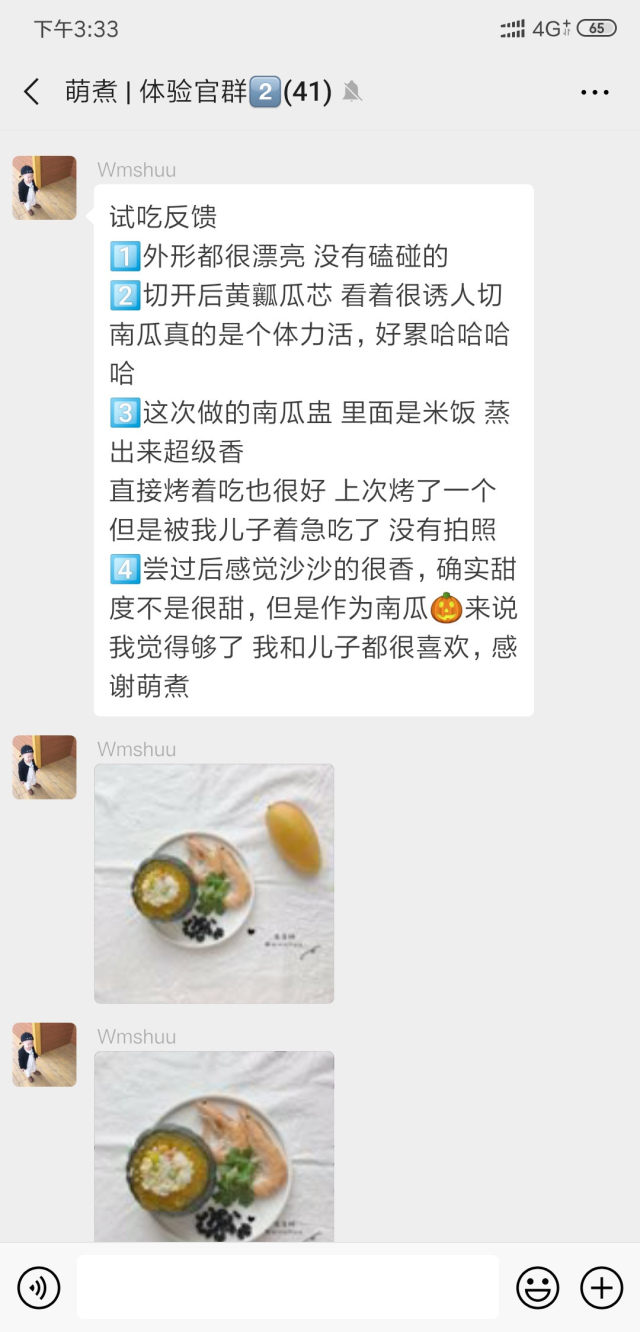Go back from the group chat

click(x=32, y=92)
